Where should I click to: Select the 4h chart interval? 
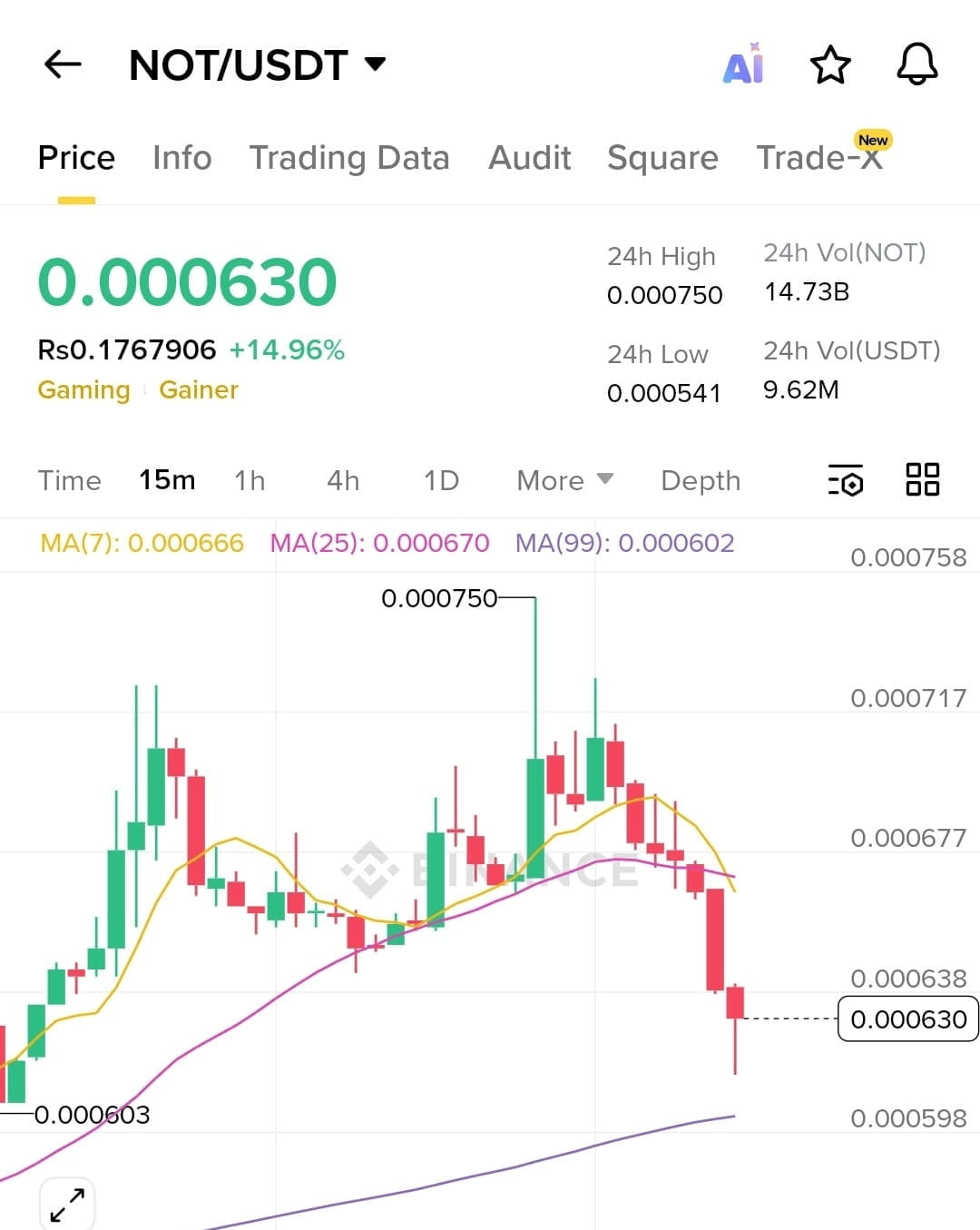coord(343,480)
